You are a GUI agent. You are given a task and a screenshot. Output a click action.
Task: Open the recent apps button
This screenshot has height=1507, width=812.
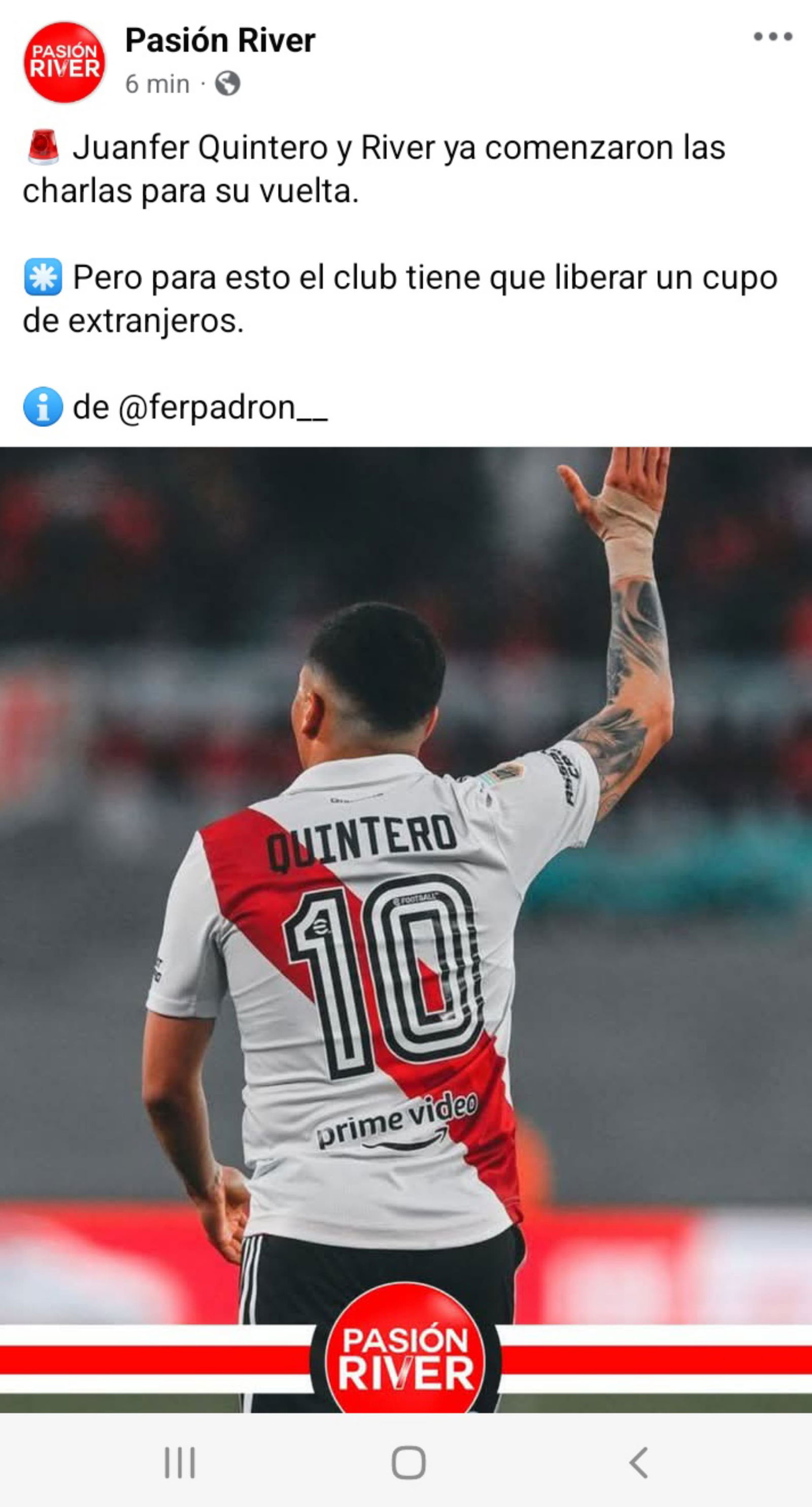point(180,1462)
